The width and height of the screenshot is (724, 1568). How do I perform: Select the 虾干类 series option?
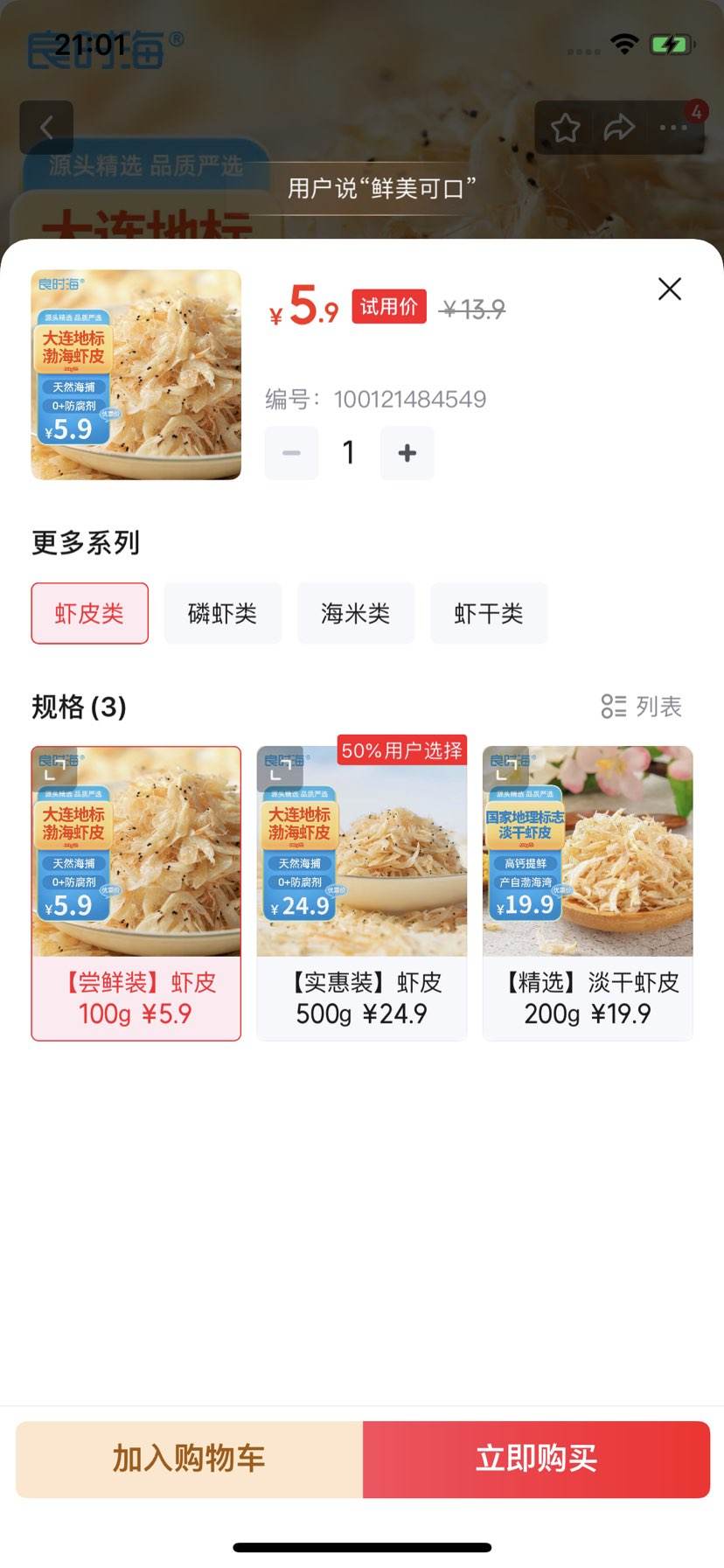pyautogui.click(x=489, y=613)
